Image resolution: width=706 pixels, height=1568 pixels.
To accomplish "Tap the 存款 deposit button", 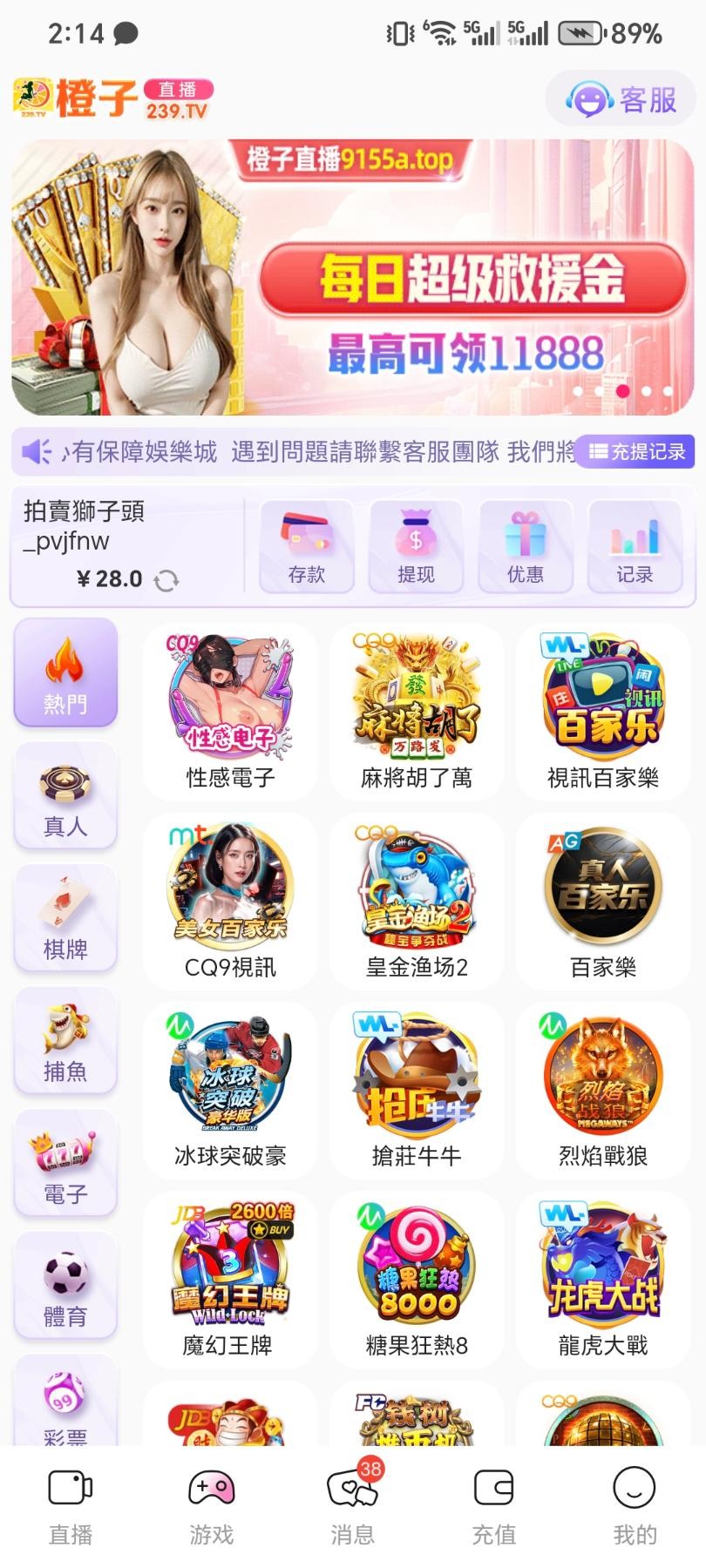I will pos(306,546).
